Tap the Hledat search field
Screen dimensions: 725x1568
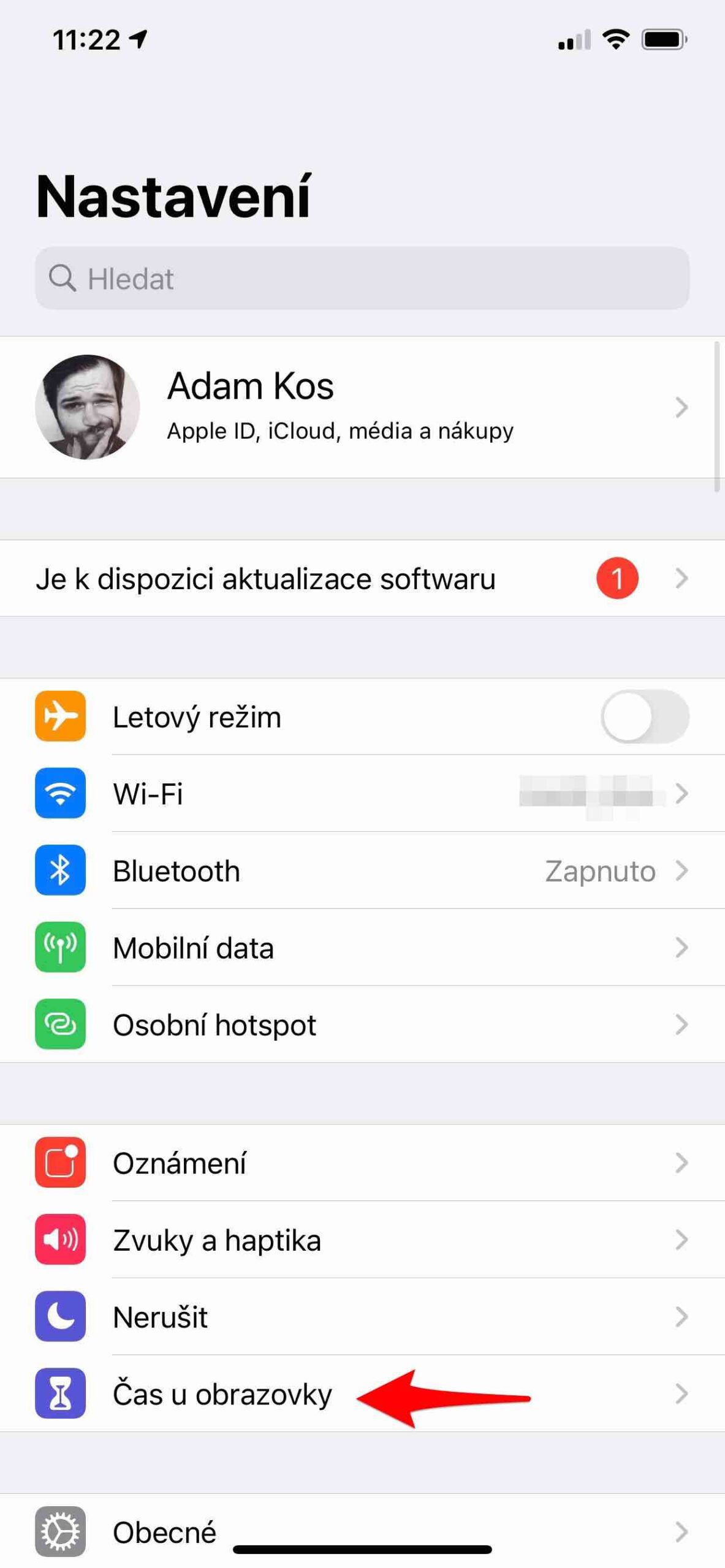362,279
